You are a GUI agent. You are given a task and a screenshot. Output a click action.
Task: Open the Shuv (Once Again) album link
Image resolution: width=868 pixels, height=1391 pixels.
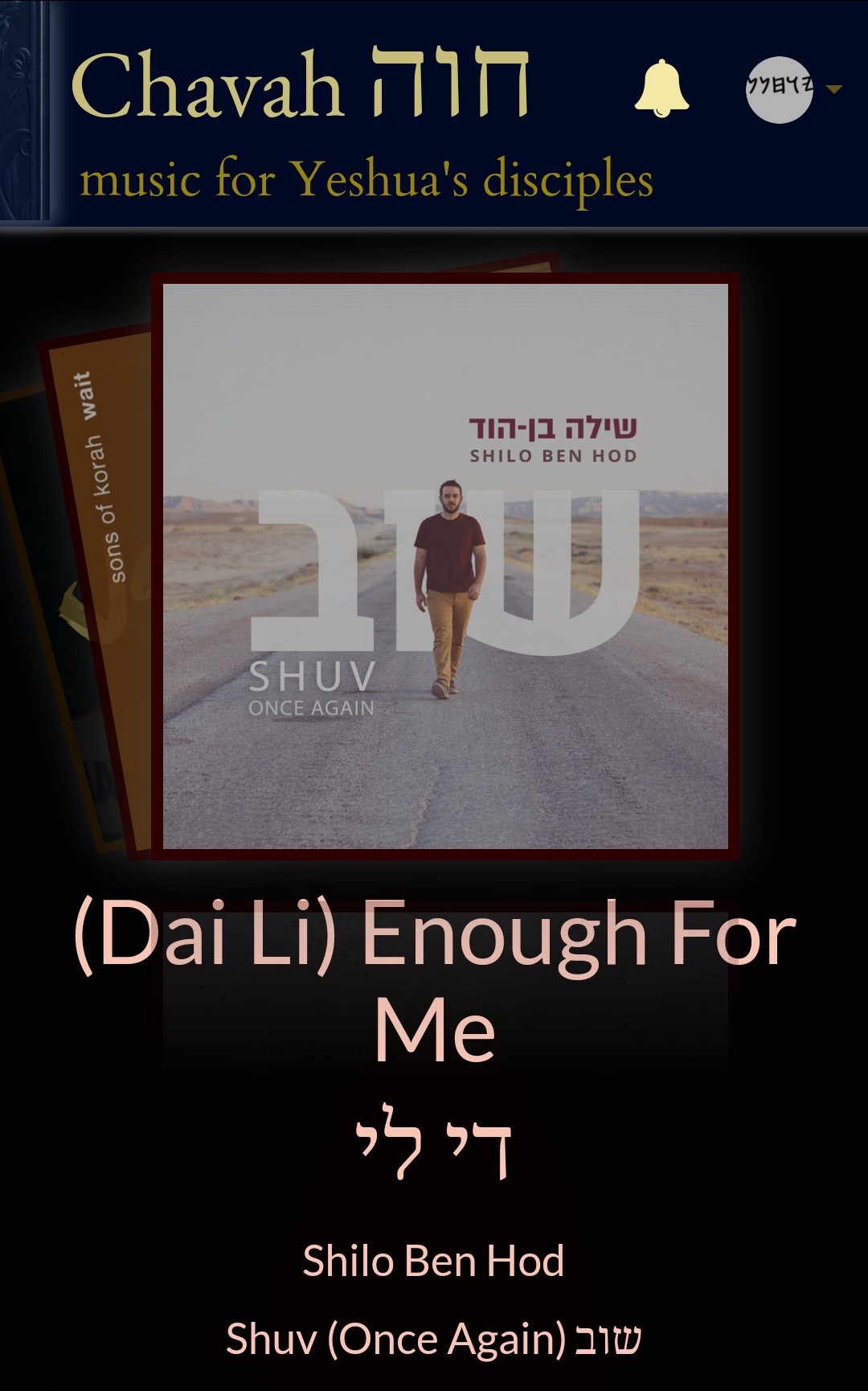tap(434, 1340)
